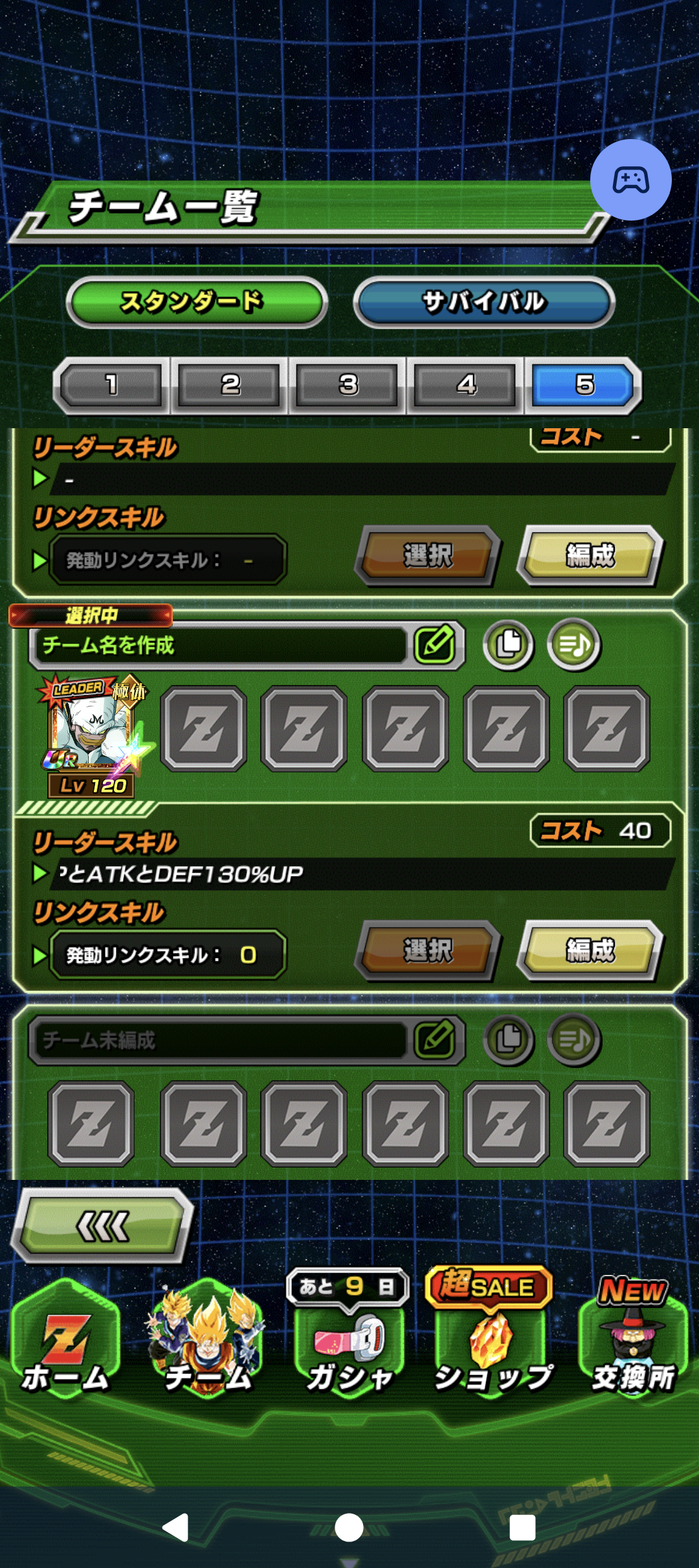Copy the team marked 選択中

point(508,644)
